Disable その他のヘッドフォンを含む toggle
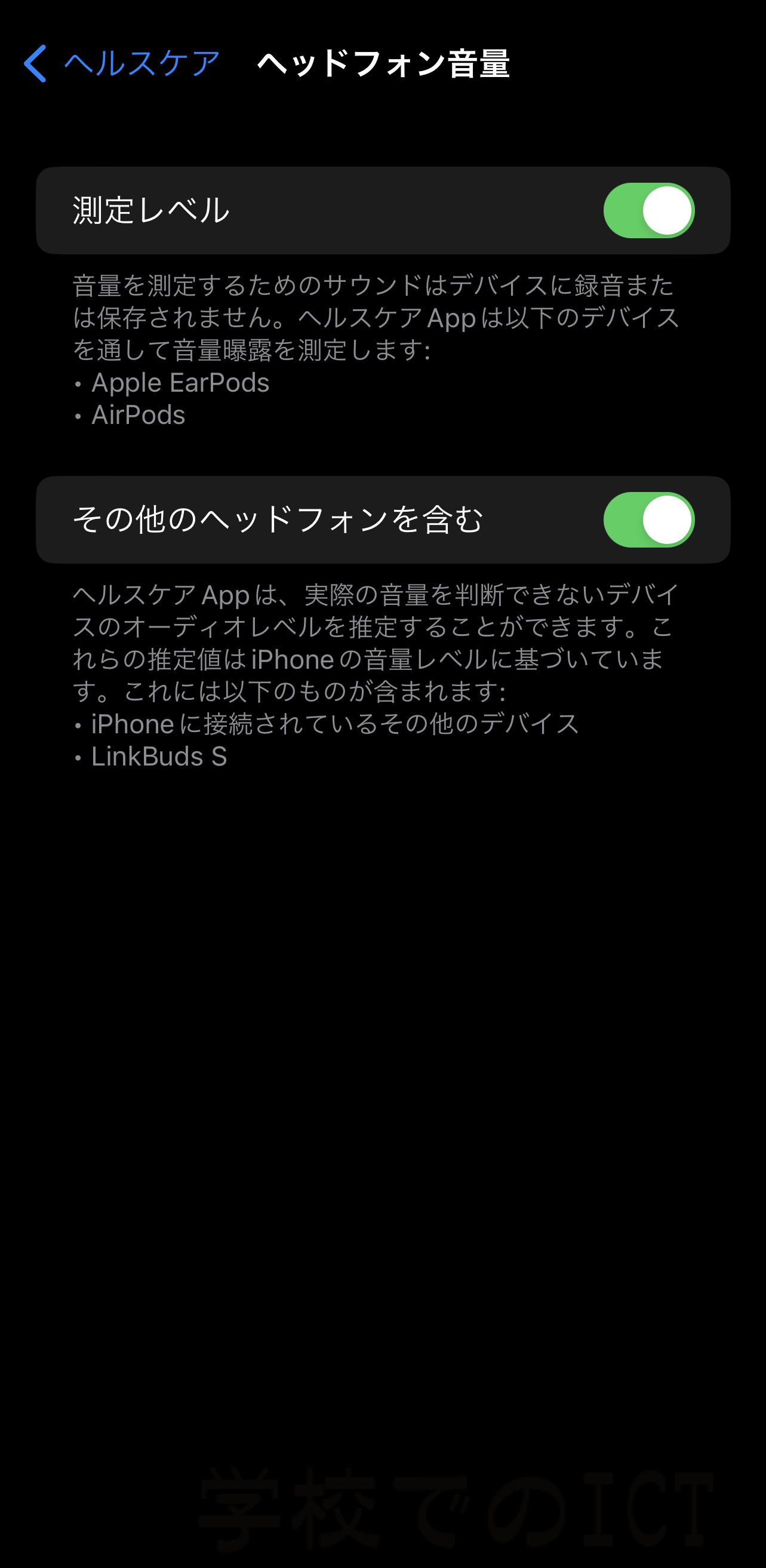The width and height of the screenshot is (766, 1568). tap(648, 520)
